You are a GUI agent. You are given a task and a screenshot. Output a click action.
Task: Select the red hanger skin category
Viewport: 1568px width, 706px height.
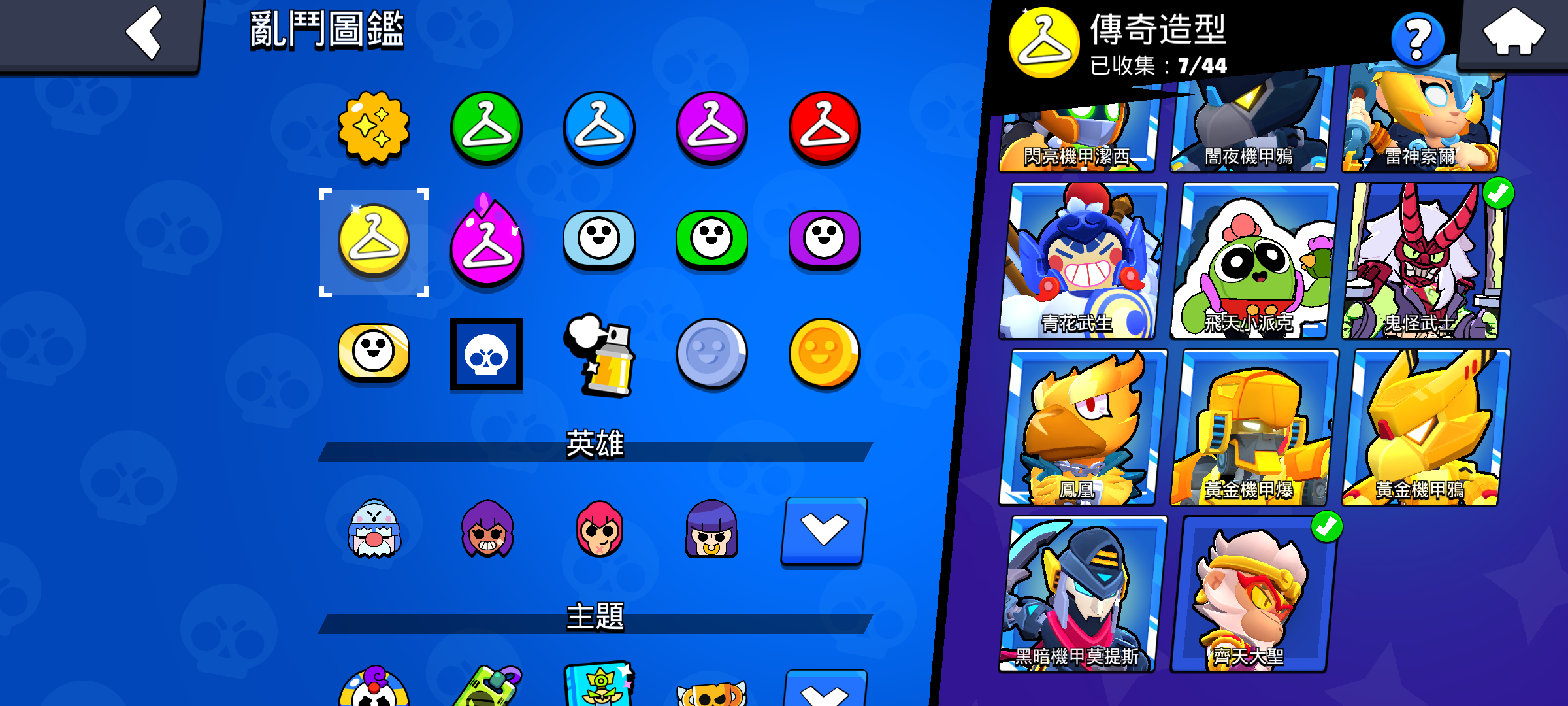(825, 127)
